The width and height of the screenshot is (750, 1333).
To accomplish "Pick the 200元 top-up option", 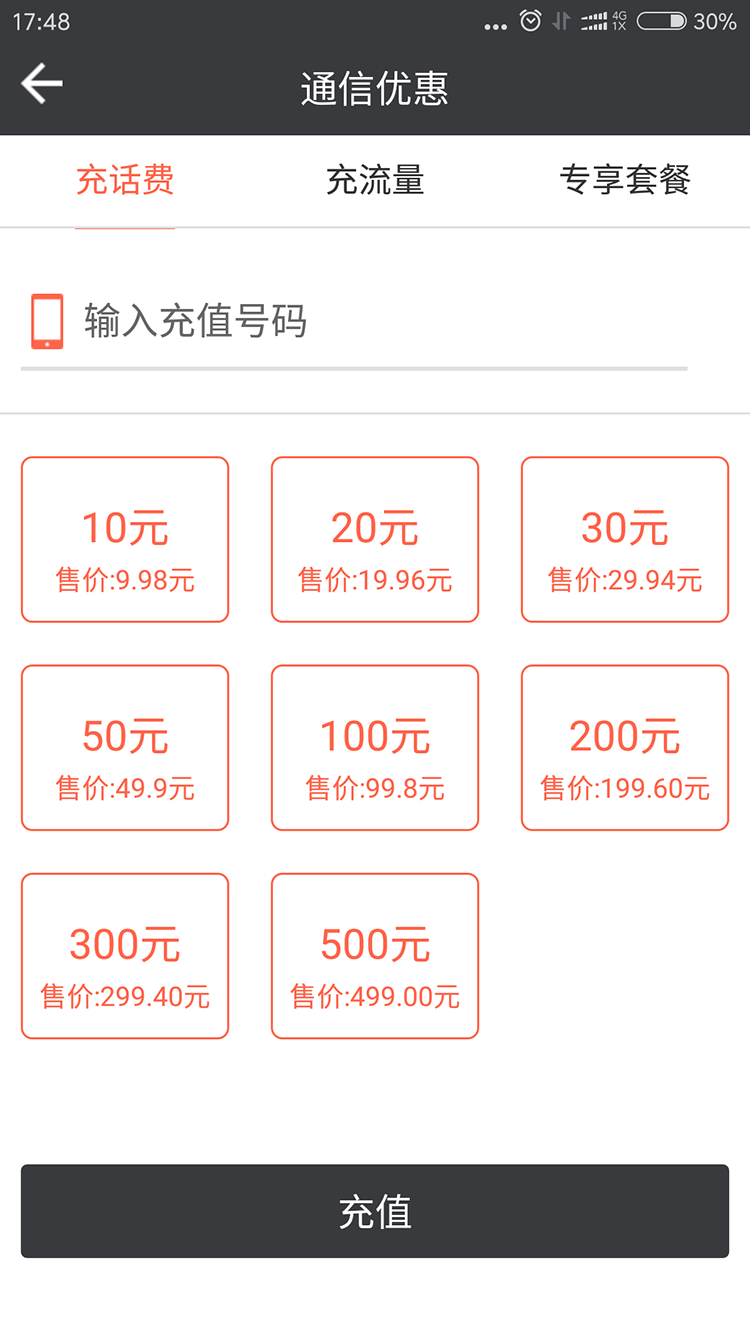I will click(x=625, y=748).
